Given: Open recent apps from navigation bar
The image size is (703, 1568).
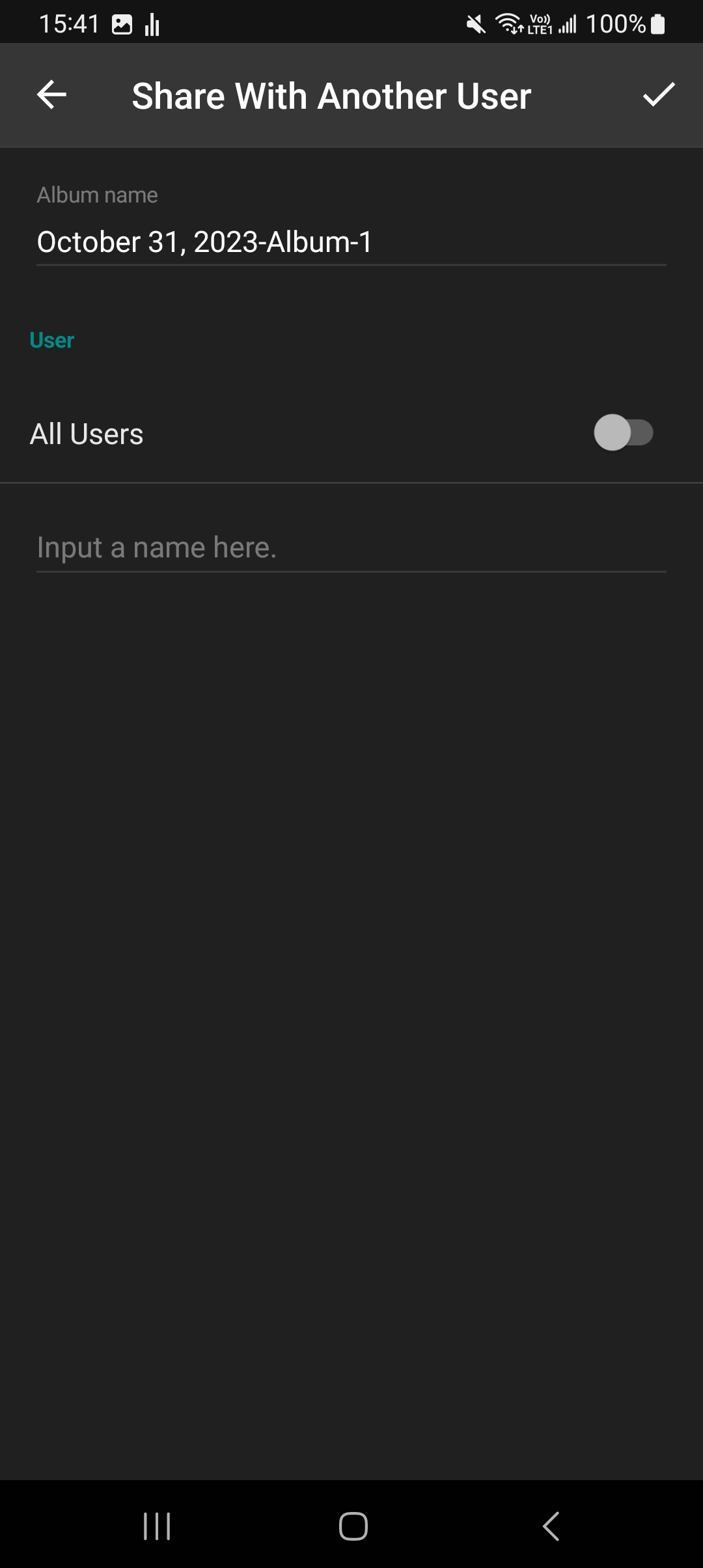Looking at the screenshot, I should pyautogui.click(x=157, y=1526).
